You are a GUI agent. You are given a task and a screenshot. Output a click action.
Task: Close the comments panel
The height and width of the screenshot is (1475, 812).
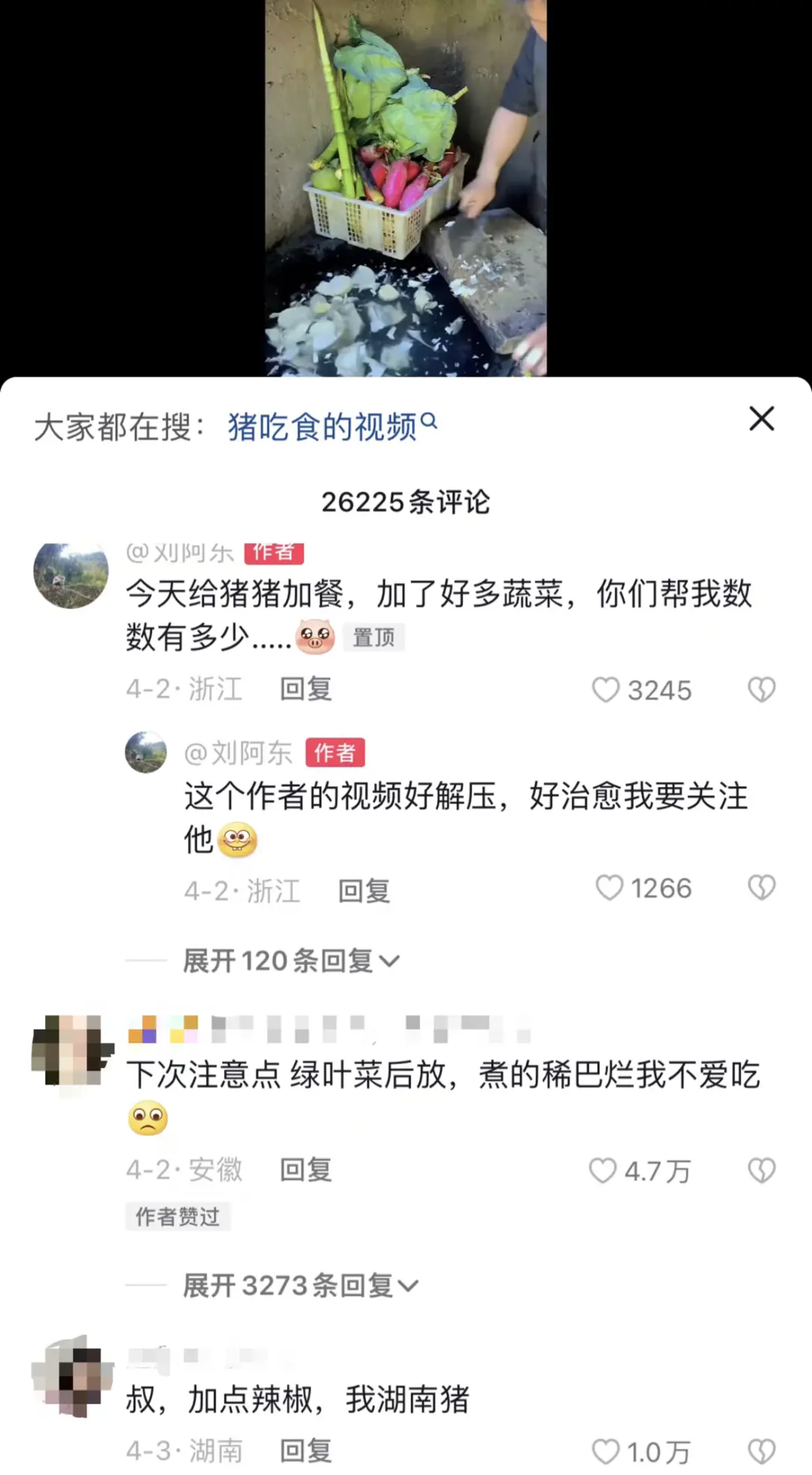(x=761, y=419)
